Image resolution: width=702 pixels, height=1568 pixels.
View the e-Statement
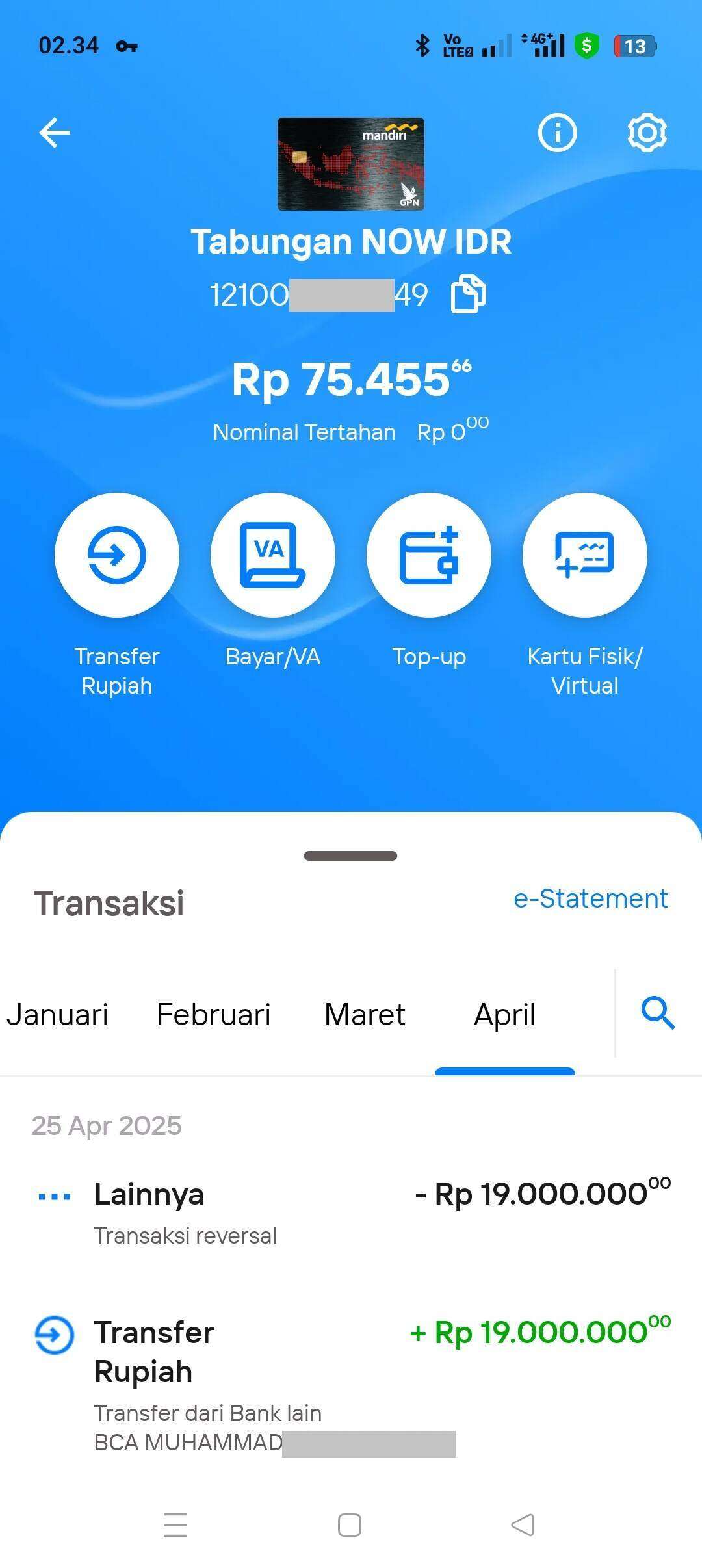590,898
